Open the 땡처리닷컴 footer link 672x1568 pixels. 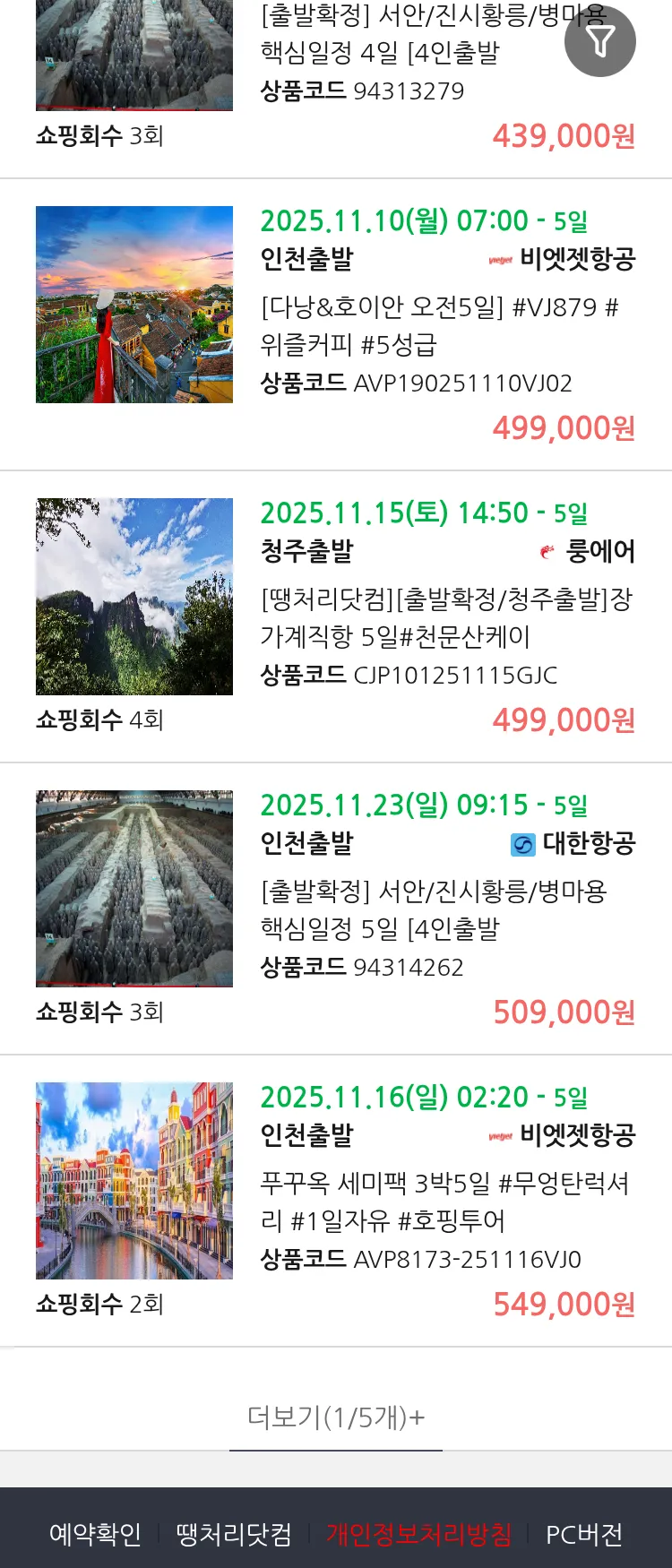click(234, 1534)
